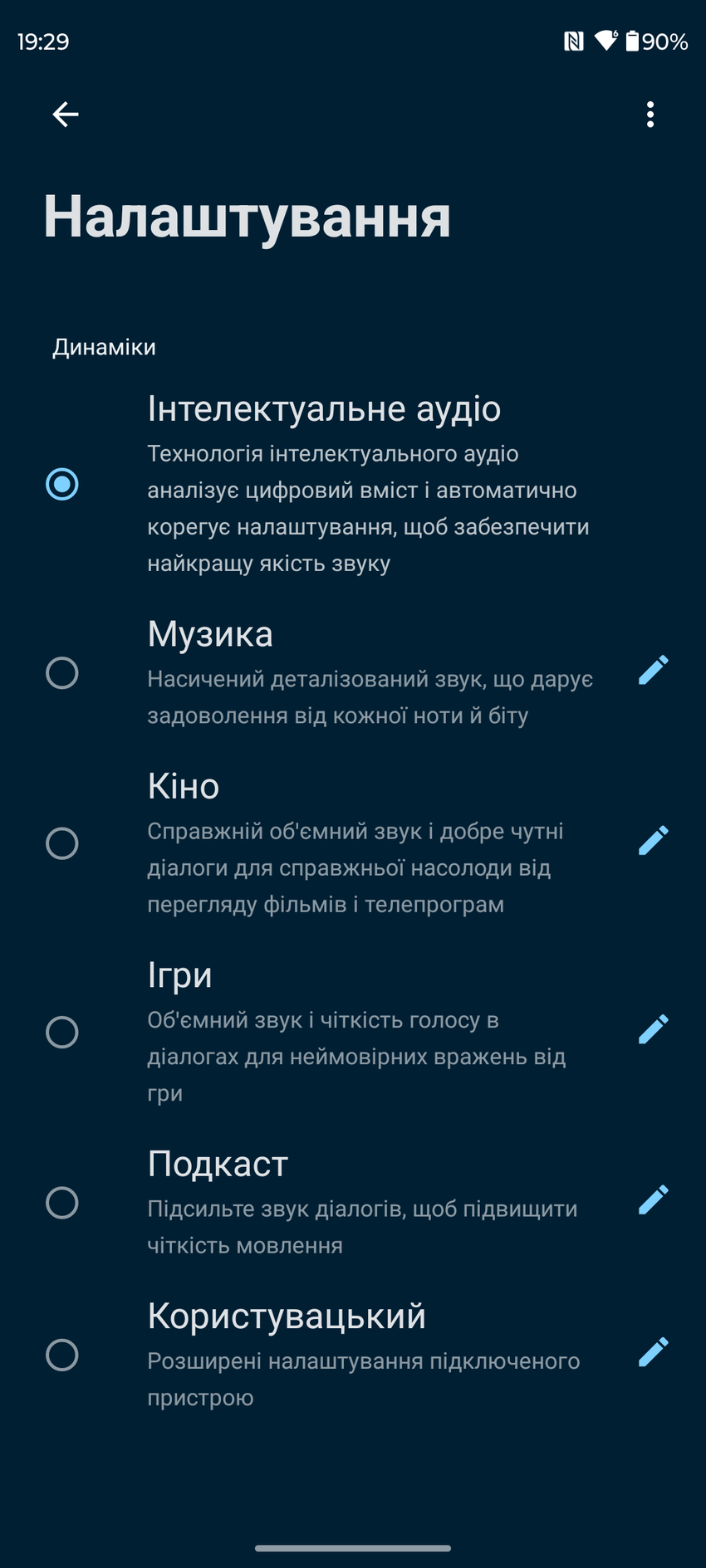Image resolution: width=706 pixels, height=1568 pixels.
Task: Choose the Музика sound profile
Action: pos(62,672)
